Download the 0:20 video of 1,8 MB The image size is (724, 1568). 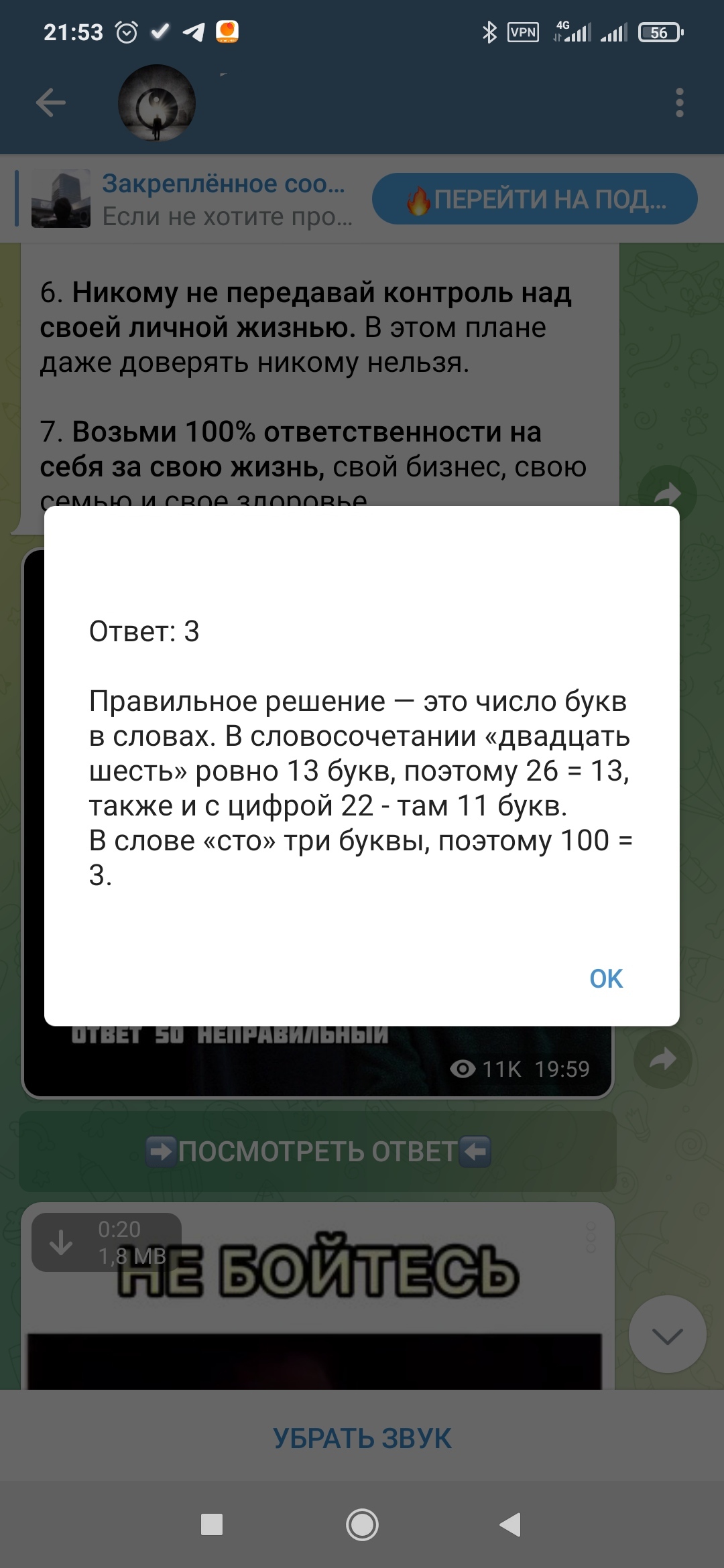(62, 1242)
